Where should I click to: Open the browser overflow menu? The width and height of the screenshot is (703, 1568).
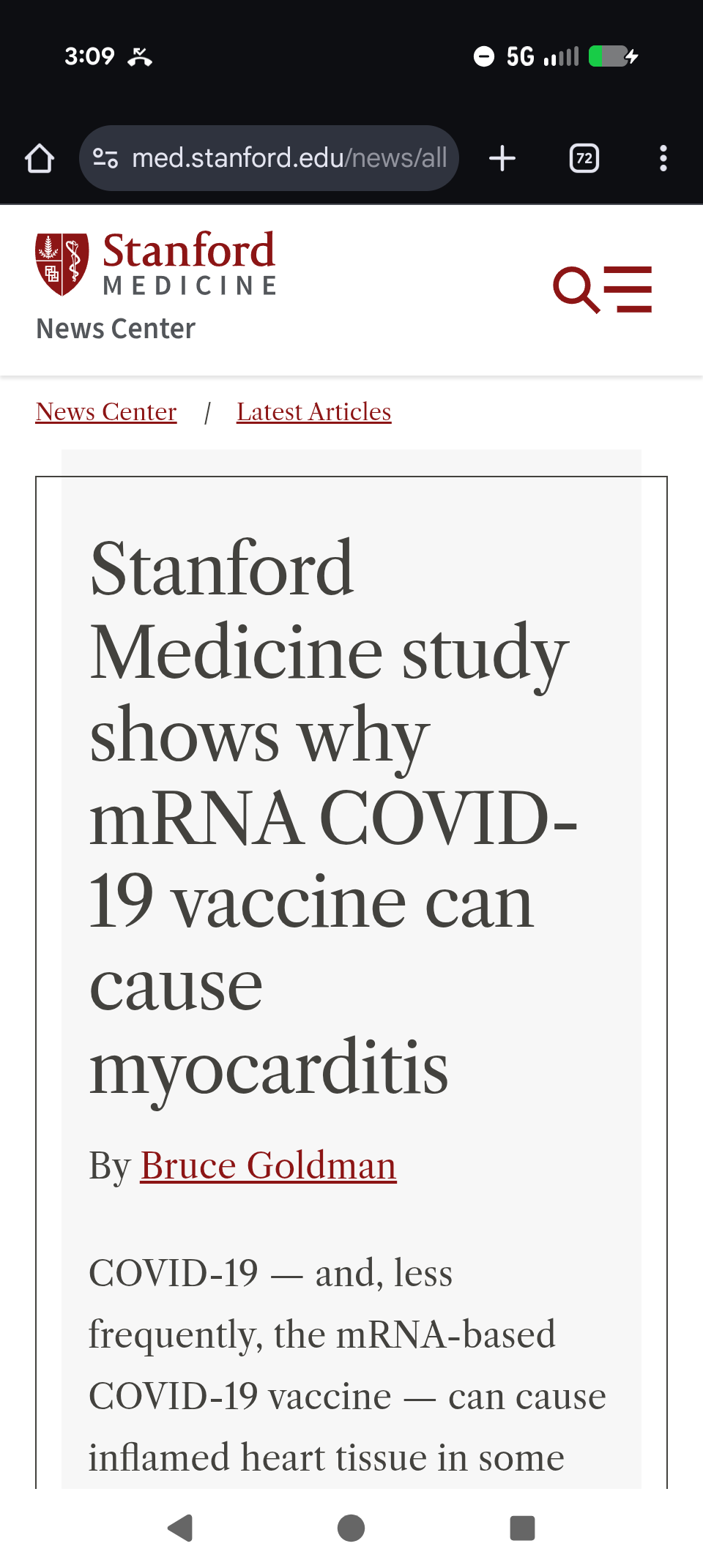tap(663, 158)
